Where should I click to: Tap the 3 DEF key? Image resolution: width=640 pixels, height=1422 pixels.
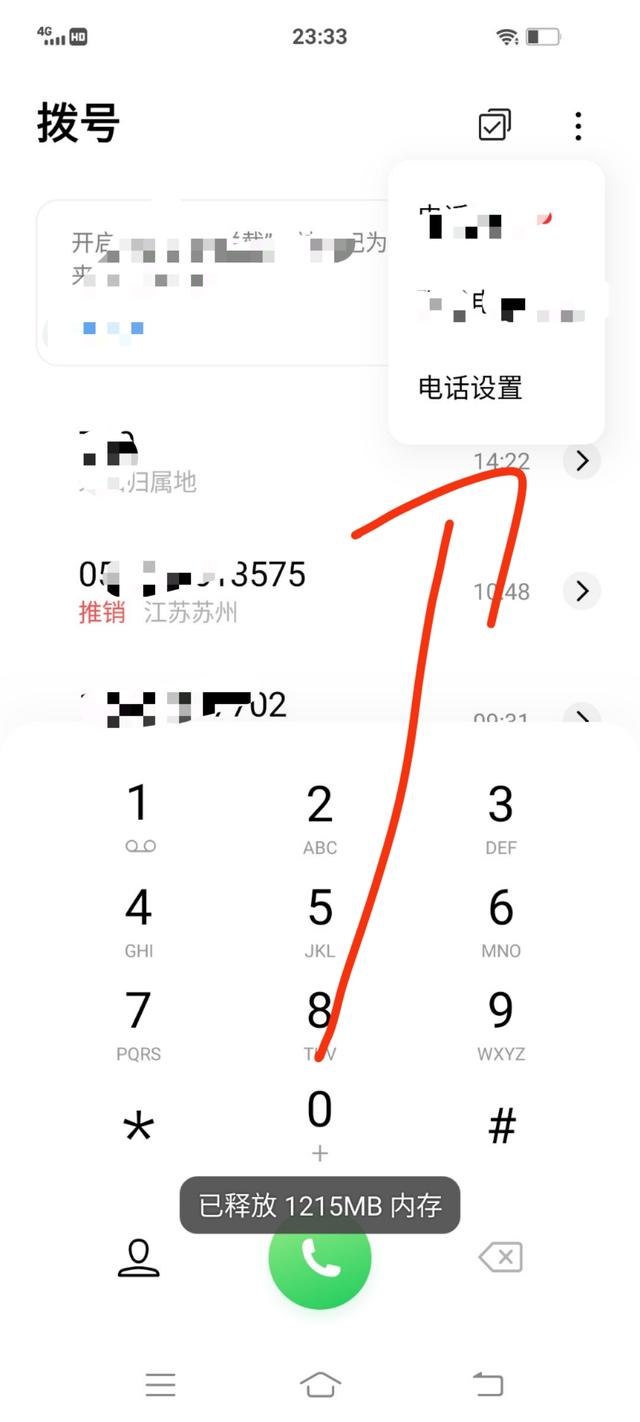click(500, 815)
